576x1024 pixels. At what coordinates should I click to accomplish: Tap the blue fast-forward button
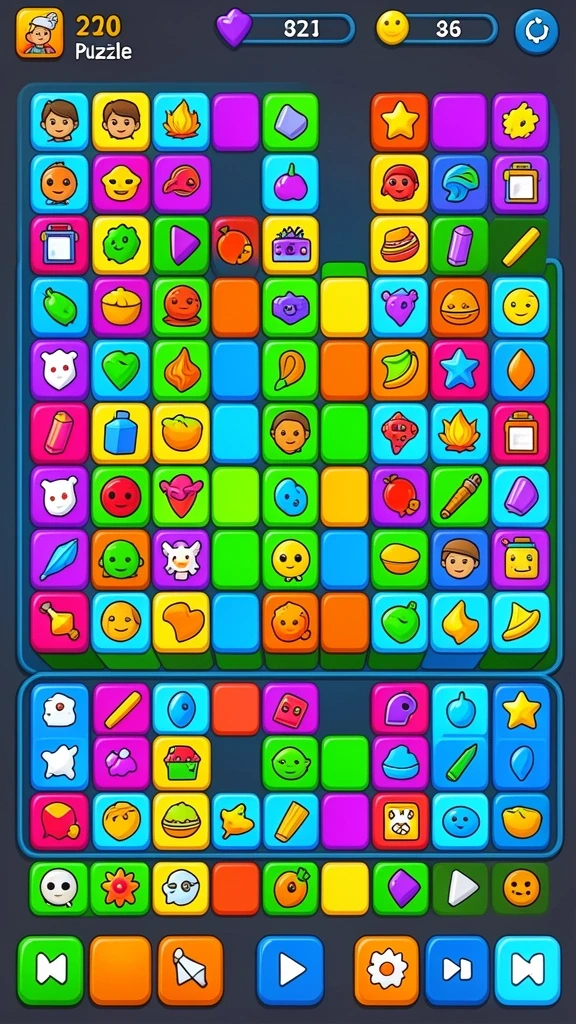coord(457,970)
